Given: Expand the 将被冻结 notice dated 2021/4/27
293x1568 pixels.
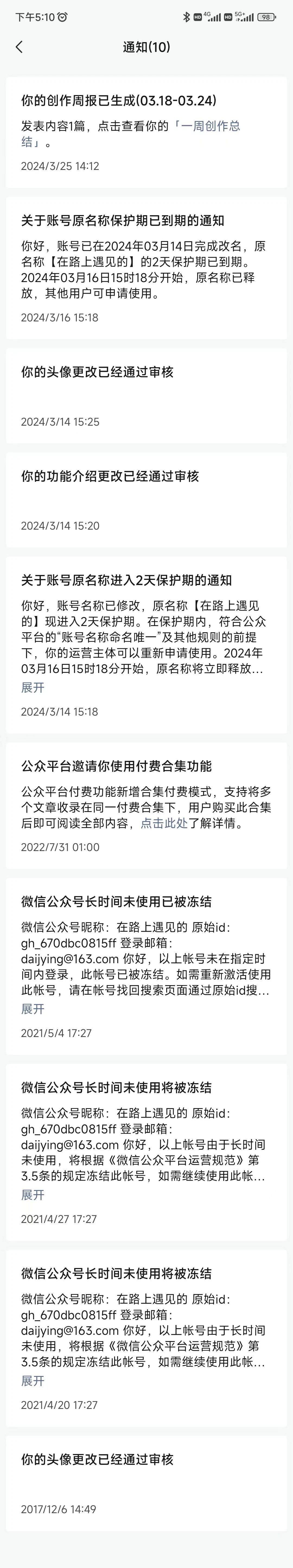Looking at the screenshot, I should coord(33,1195).
